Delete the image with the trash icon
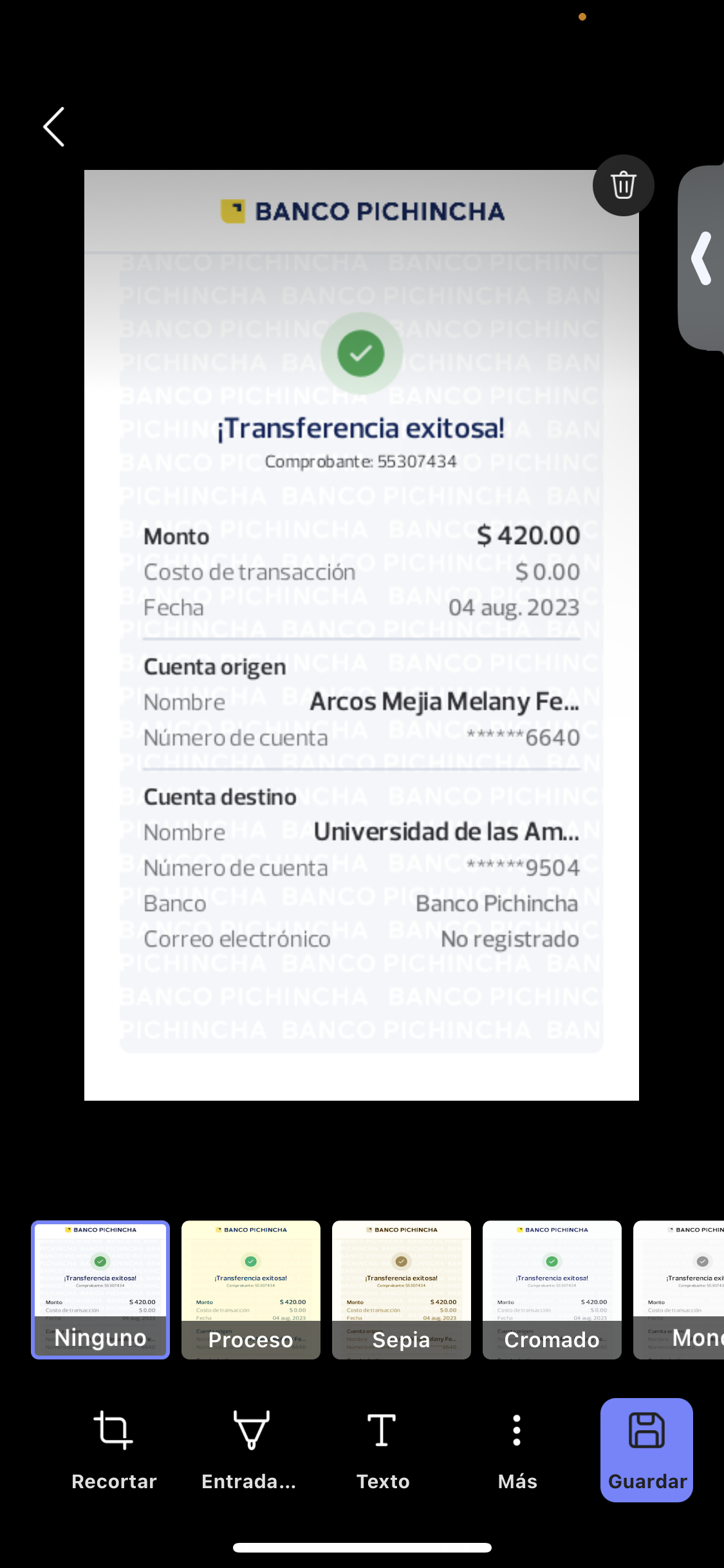 (623, 185)
